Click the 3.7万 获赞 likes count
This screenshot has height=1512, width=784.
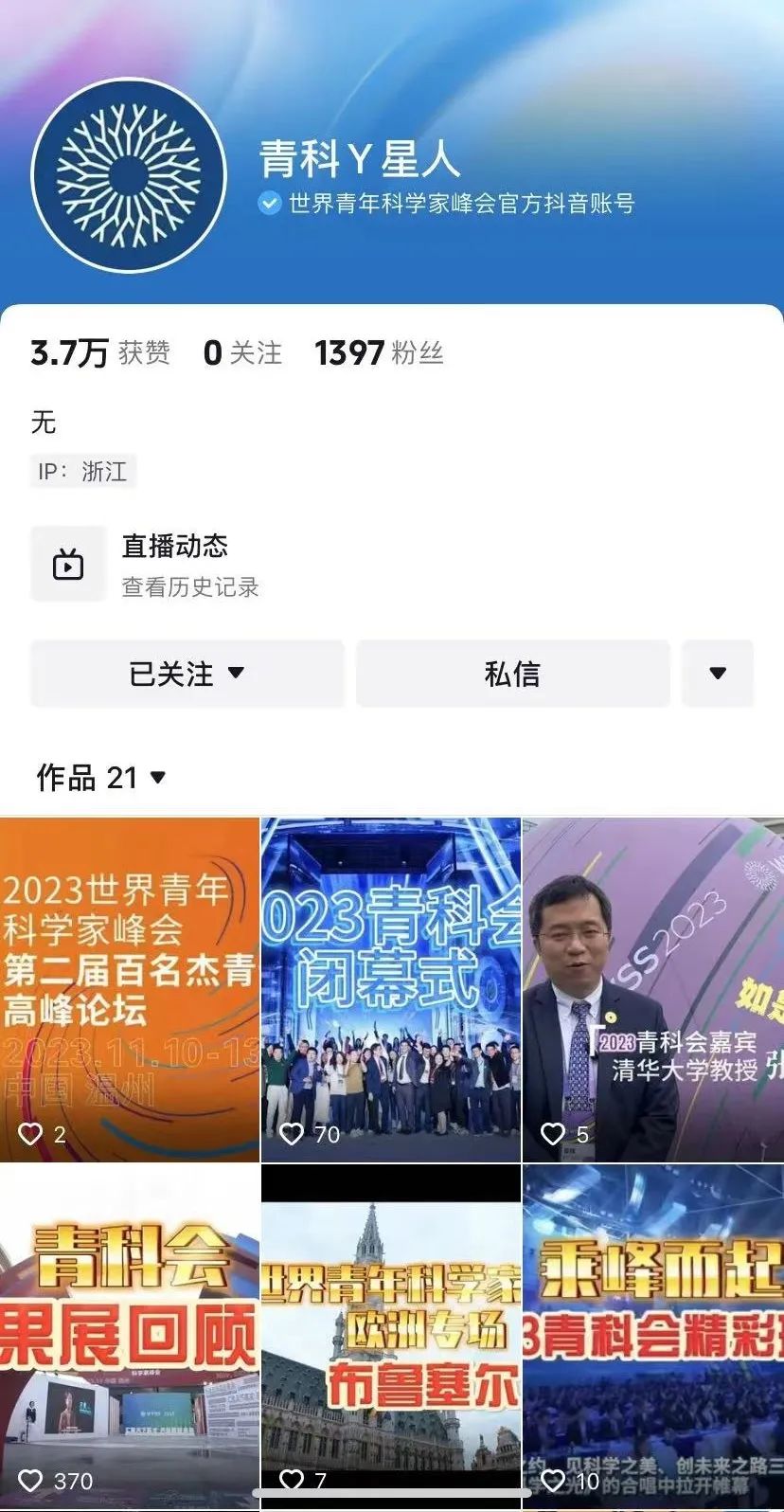(x=99, y=353)
